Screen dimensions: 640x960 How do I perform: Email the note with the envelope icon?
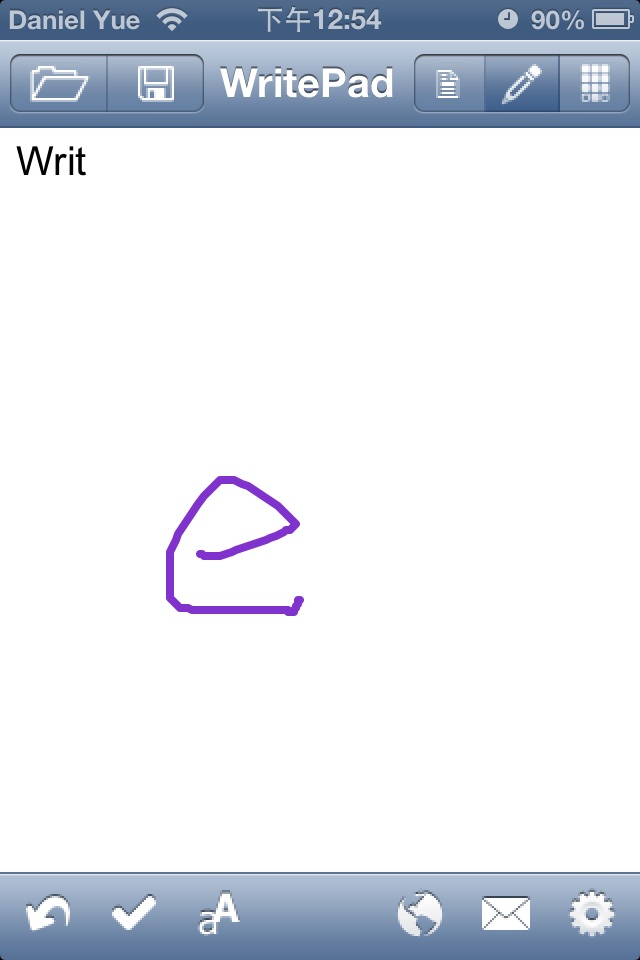coord(506,914)
